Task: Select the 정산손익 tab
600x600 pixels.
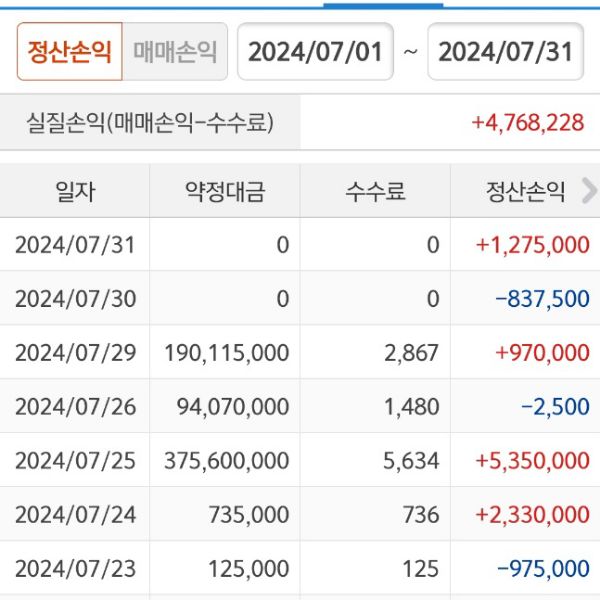Action: 69,52
